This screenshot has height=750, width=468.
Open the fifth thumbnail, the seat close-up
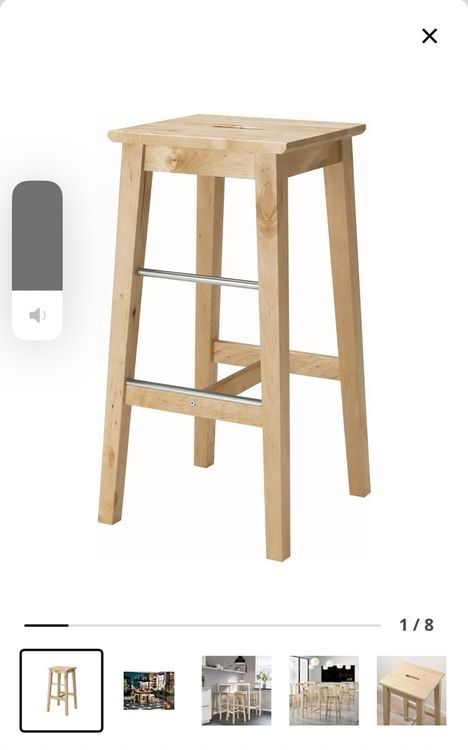(x=412, y=690)
